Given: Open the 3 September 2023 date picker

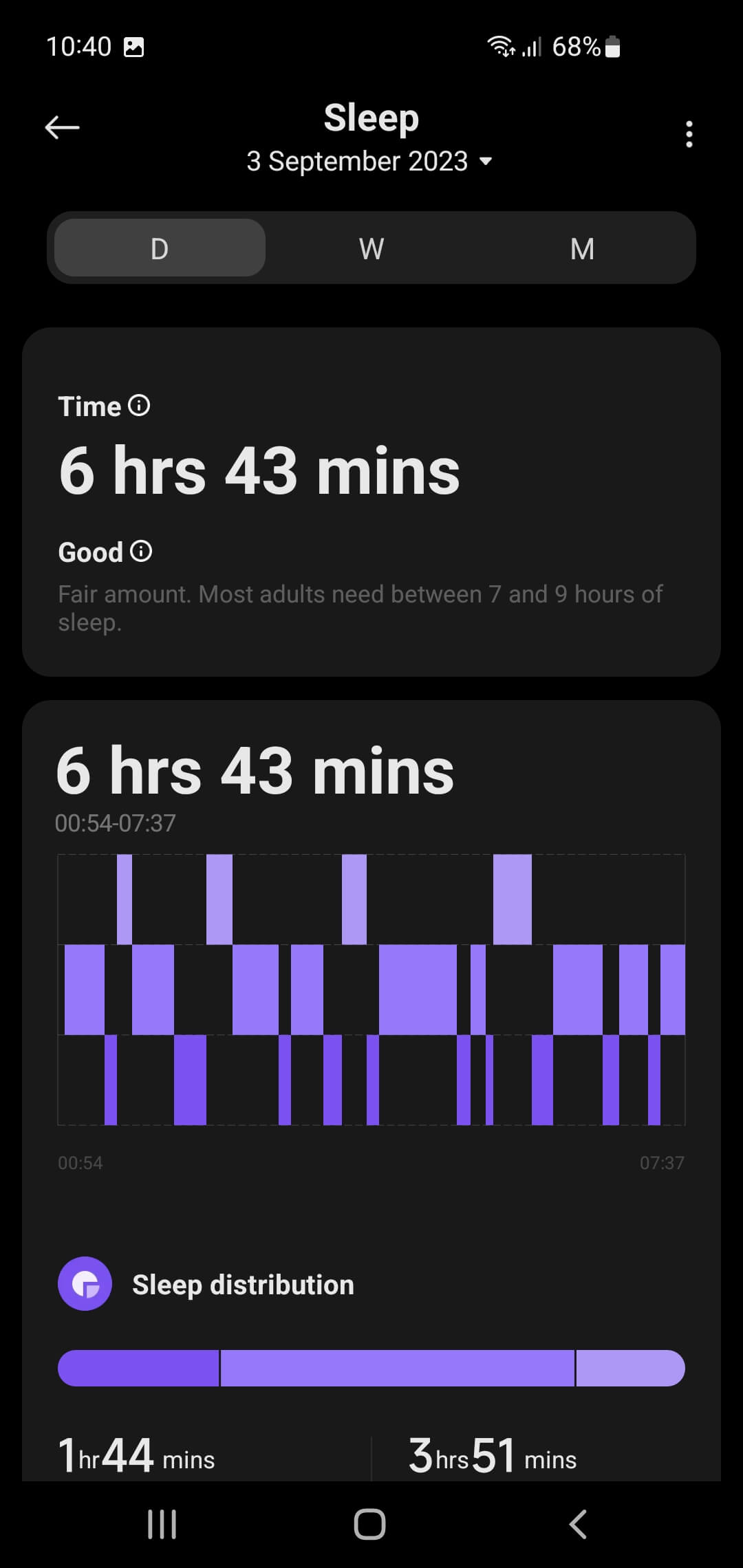Looking at the screenshot, I should 370,162.
